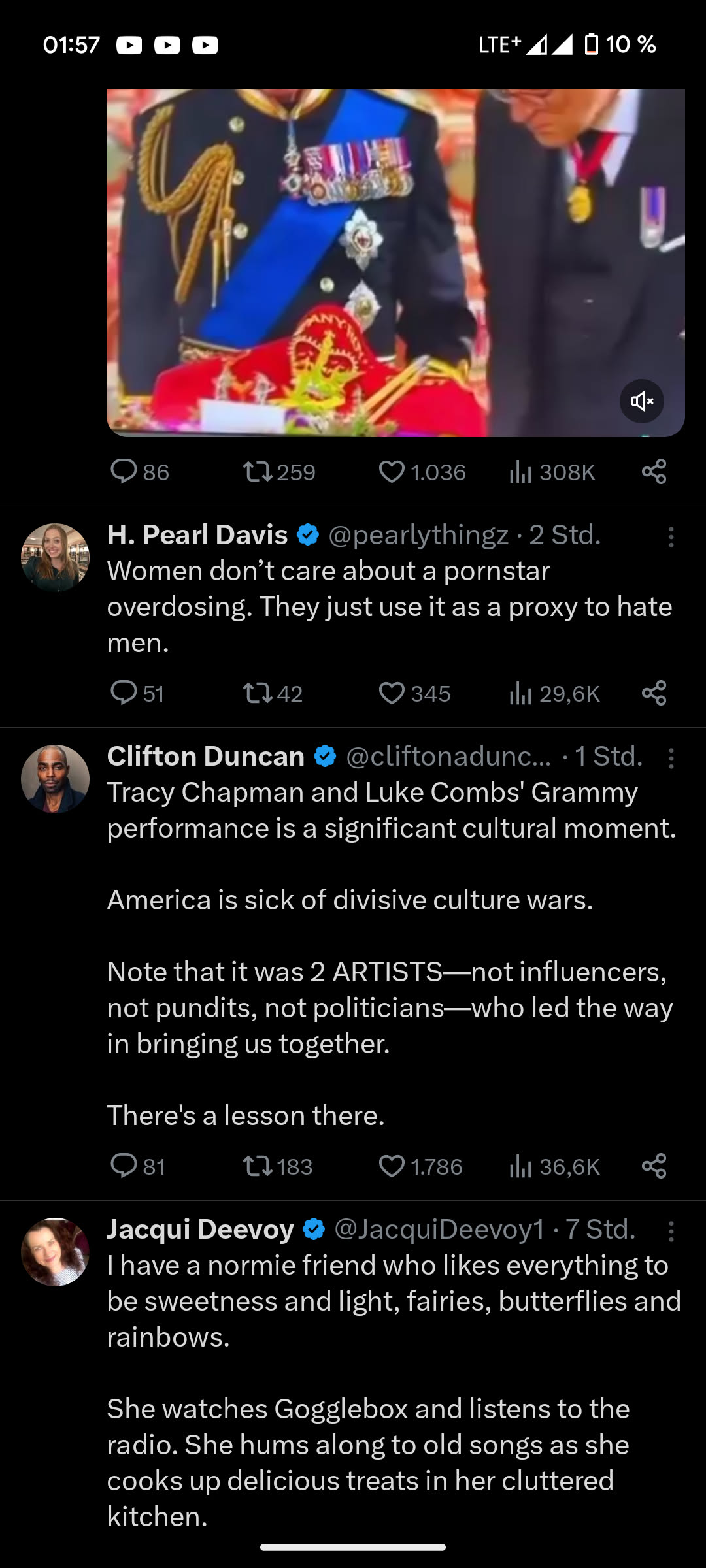Viewport: 706px width, 1568px height.
Task: Reply to Clifton Duncan's post
Action: (124, 1166)
